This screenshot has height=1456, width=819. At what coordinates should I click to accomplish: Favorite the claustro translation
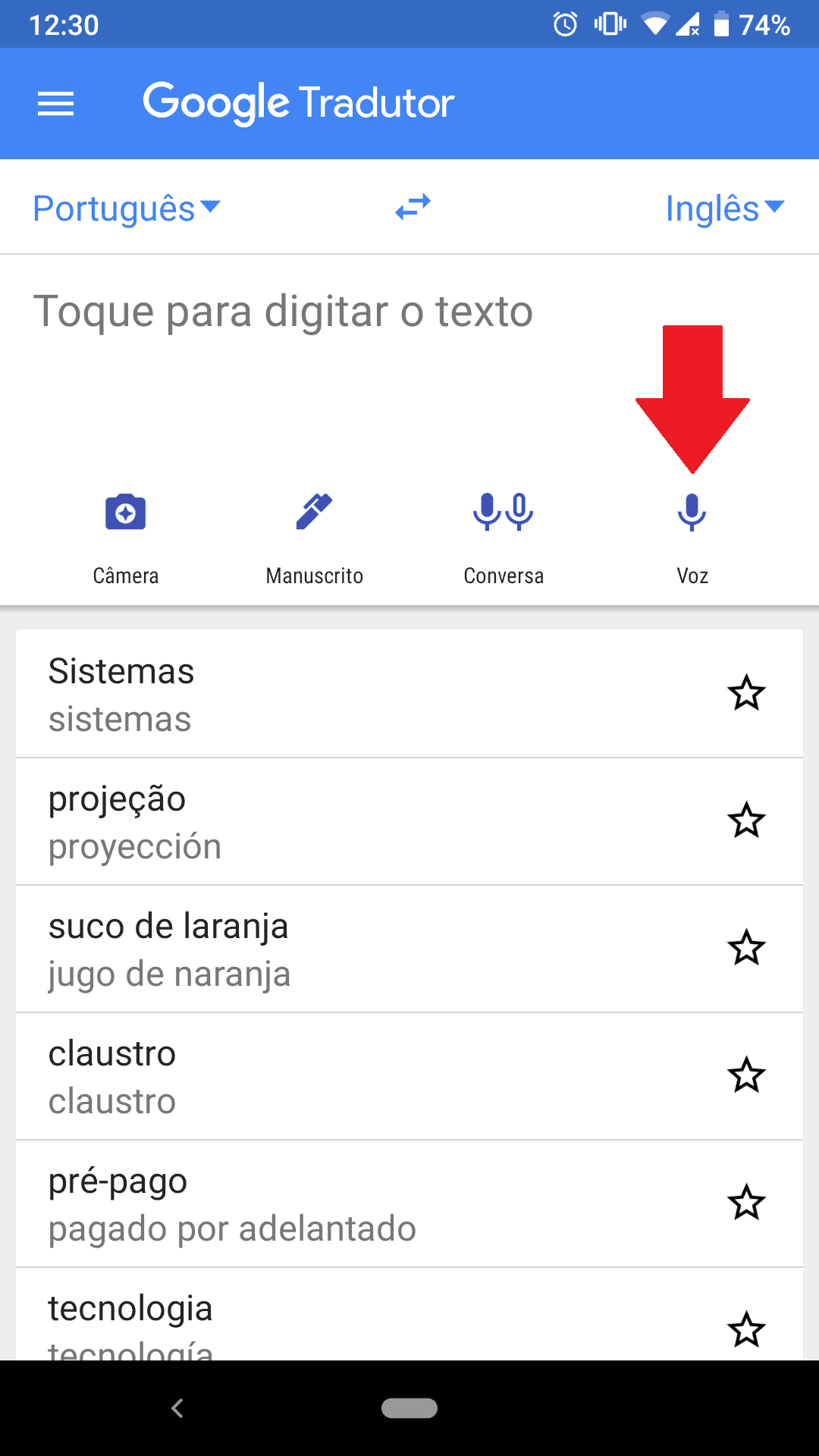[x=746, y=1075]
